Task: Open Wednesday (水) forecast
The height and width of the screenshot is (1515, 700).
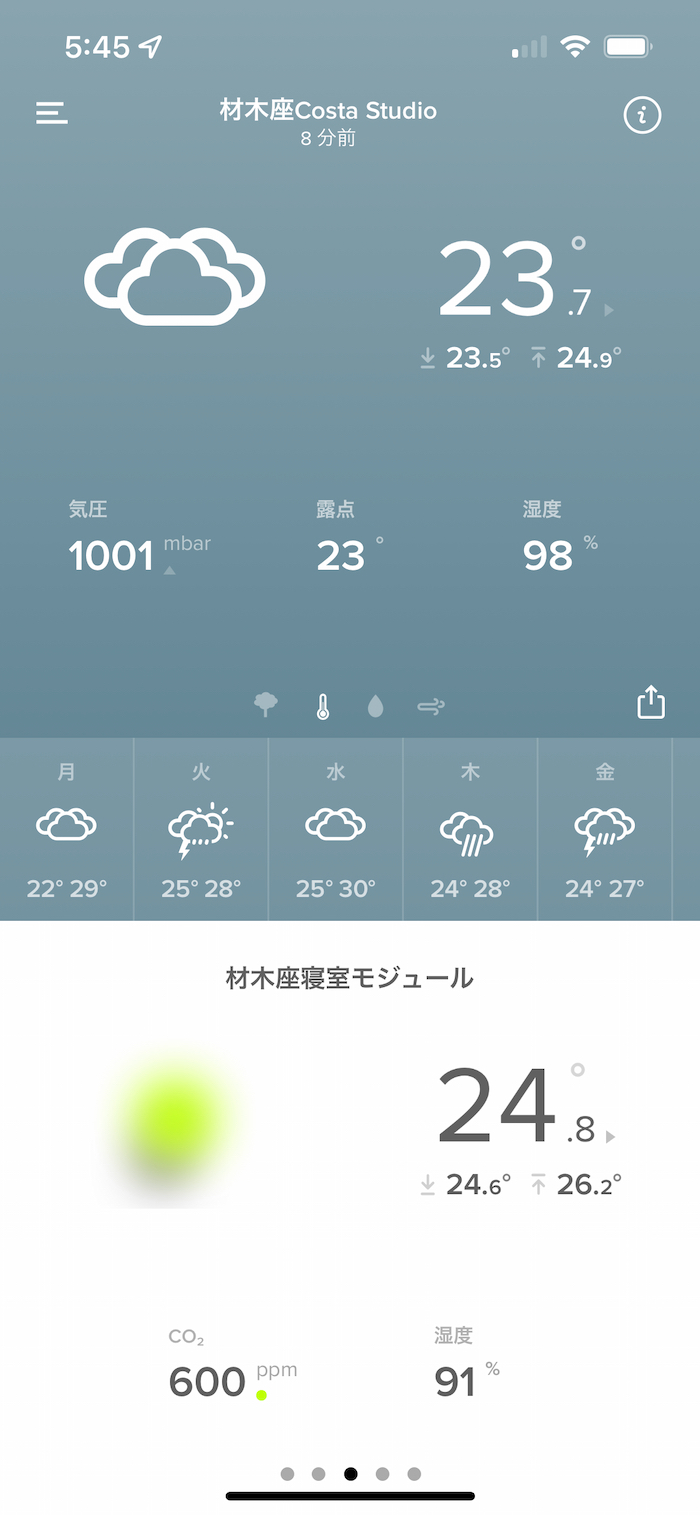Action: [335, 829]
